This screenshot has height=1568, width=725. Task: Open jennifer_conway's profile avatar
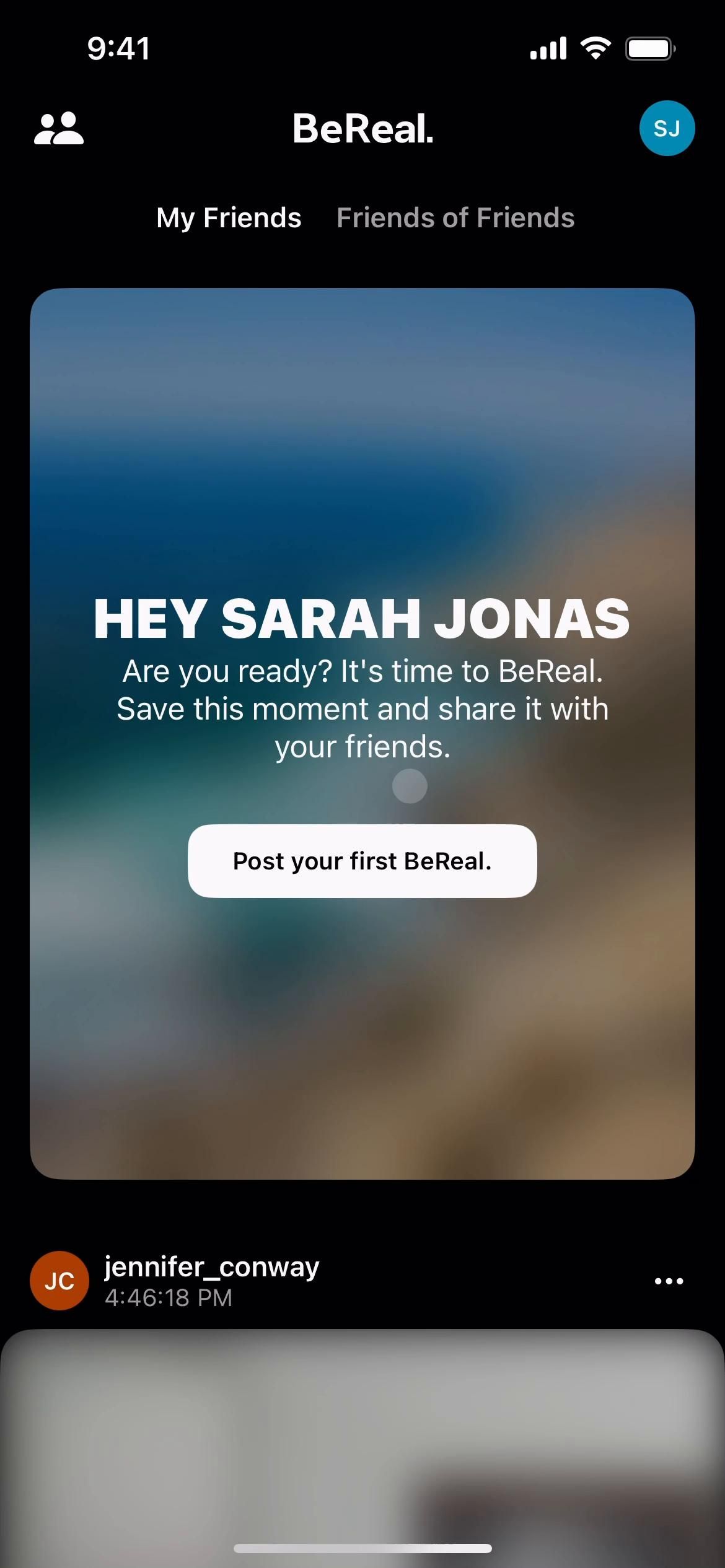pos(59,1280)
